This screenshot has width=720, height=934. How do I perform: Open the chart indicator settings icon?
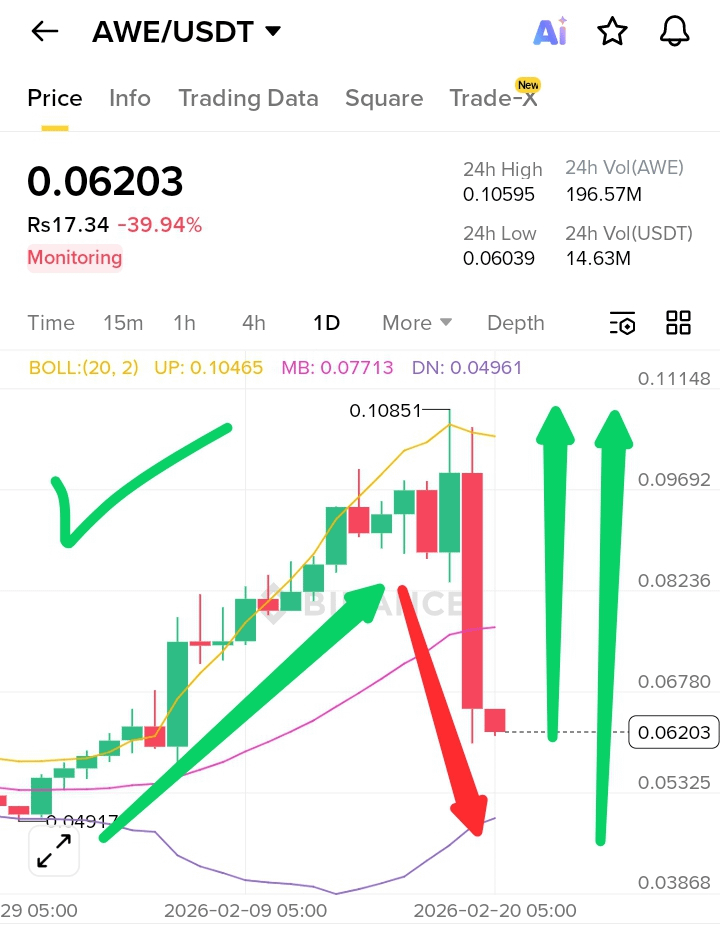click(622, 323)
